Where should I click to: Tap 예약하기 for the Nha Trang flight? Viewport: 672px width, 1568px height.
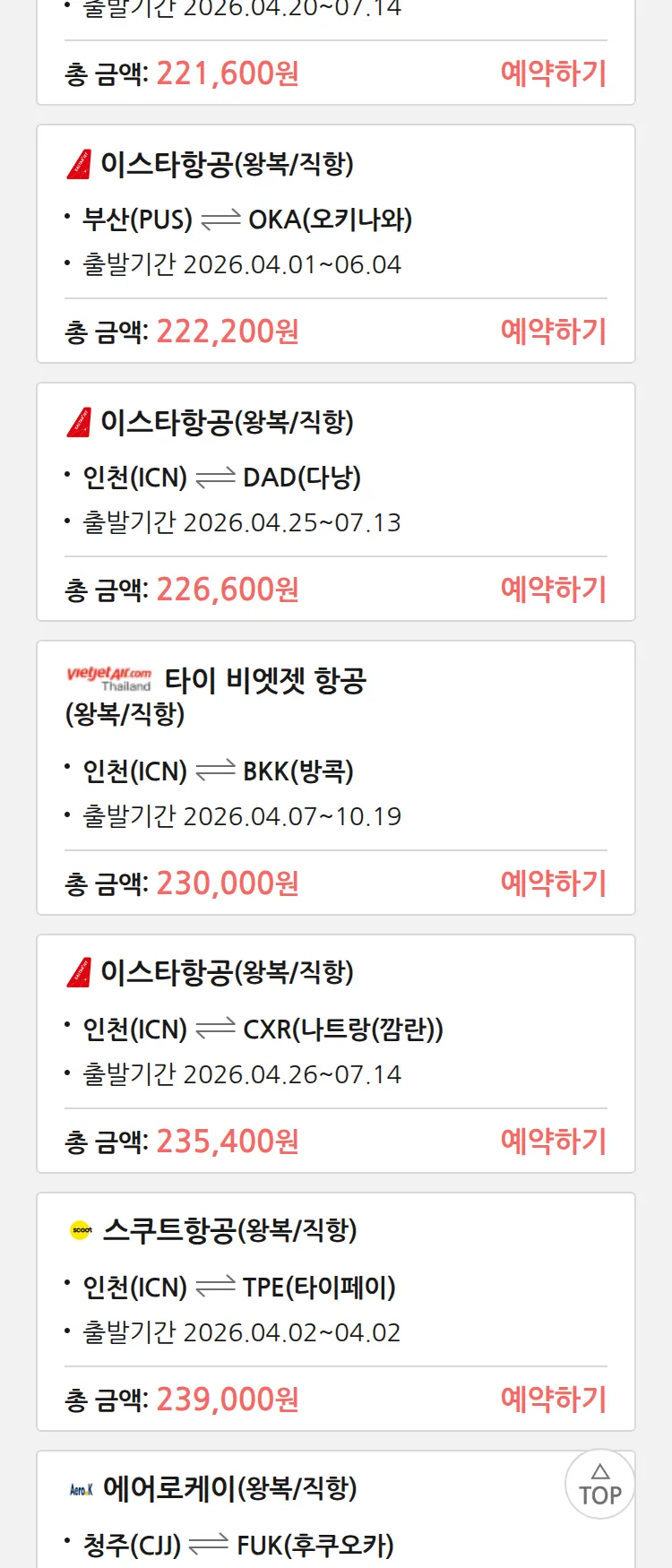(553, 1142)
